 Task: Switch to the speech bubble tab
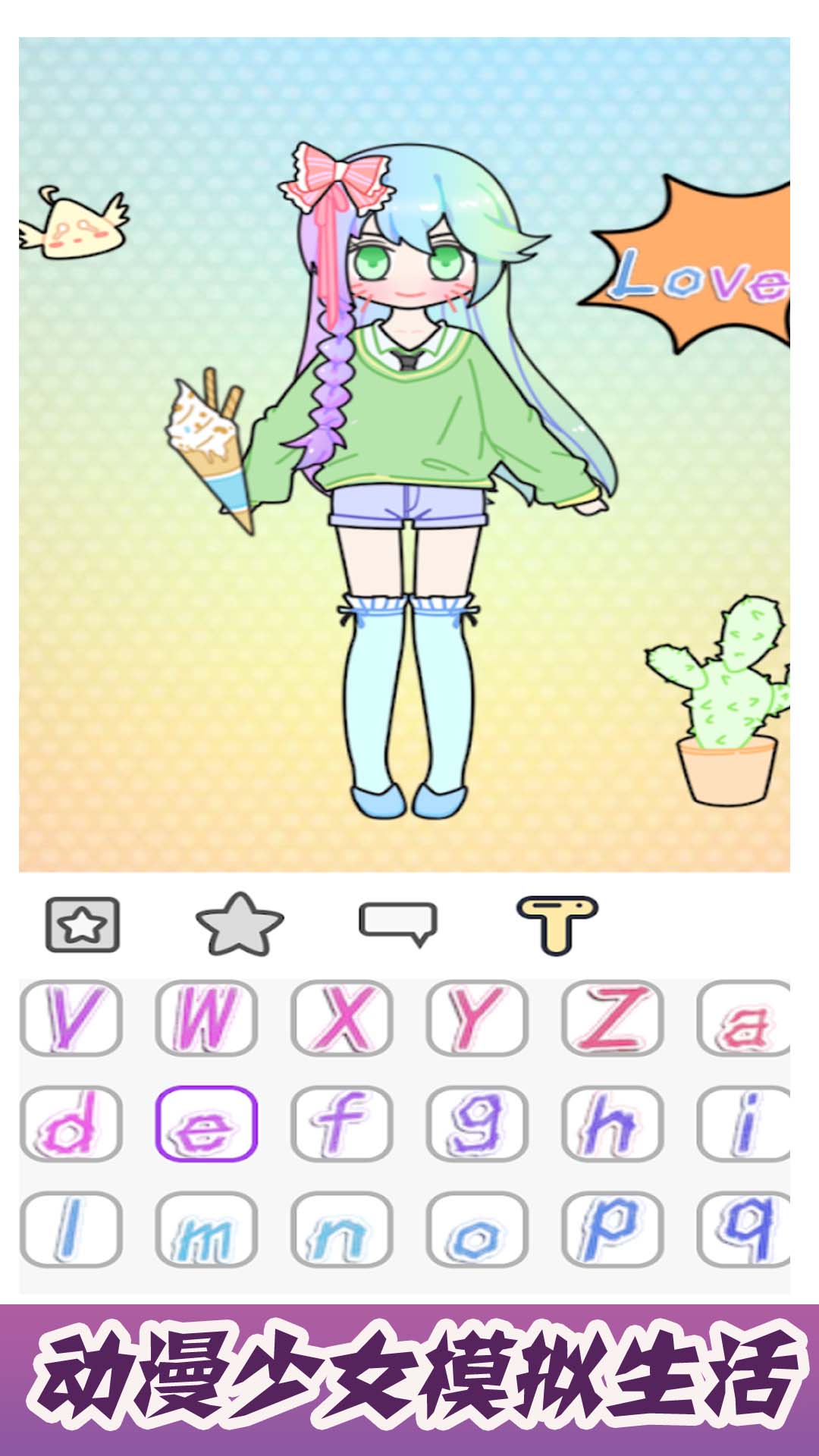coord(398,923)
